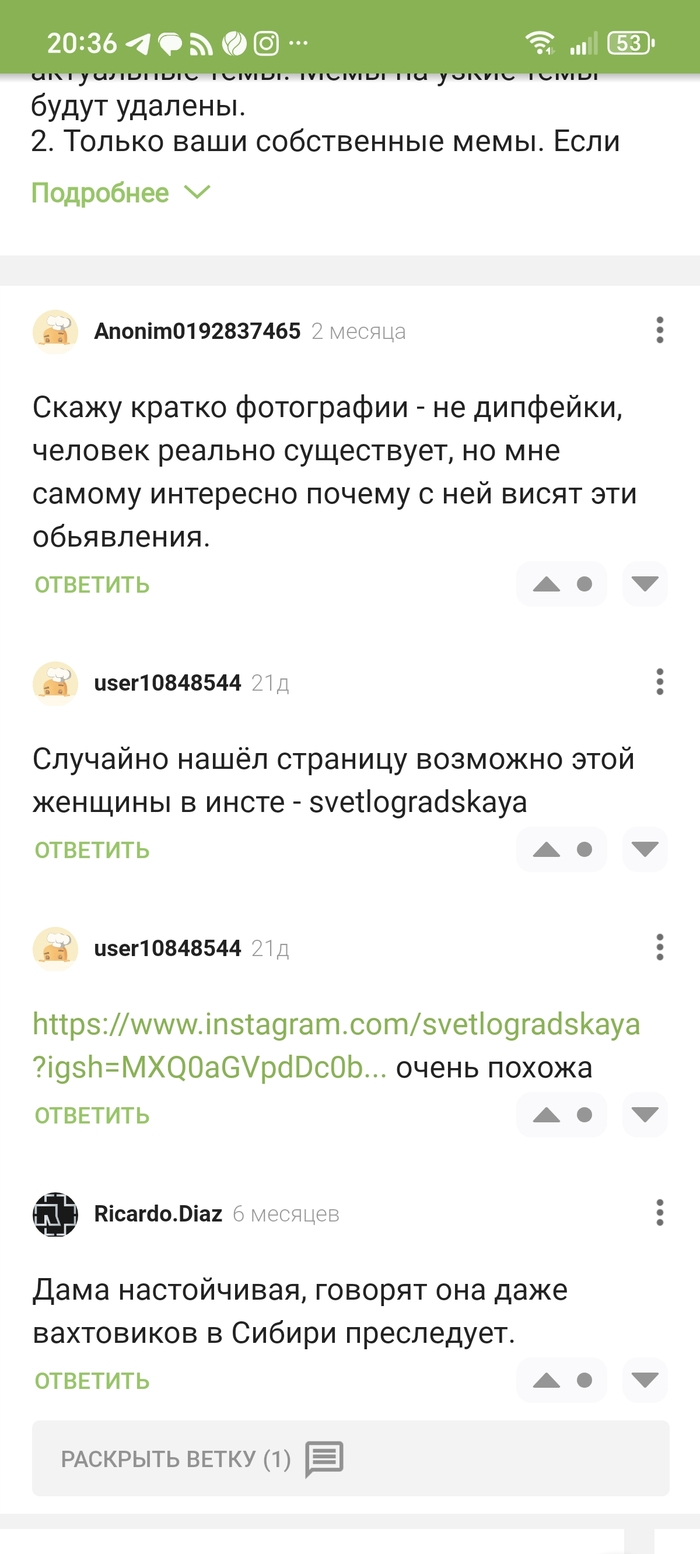Upvote Anonim0192837465's comment
700x1554 pixels.
[546, 584]
